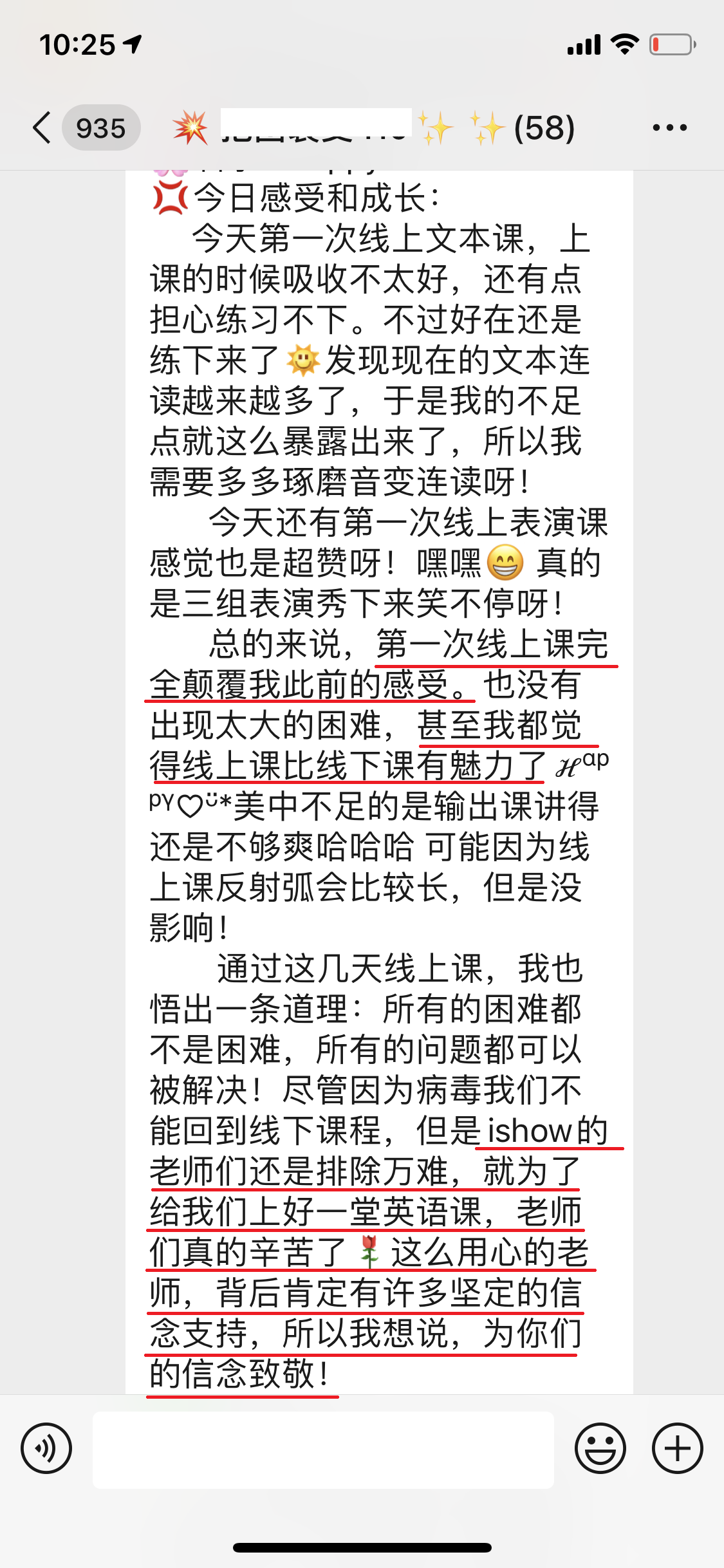
Task: Switch to voice message input
Action: 46,1448
